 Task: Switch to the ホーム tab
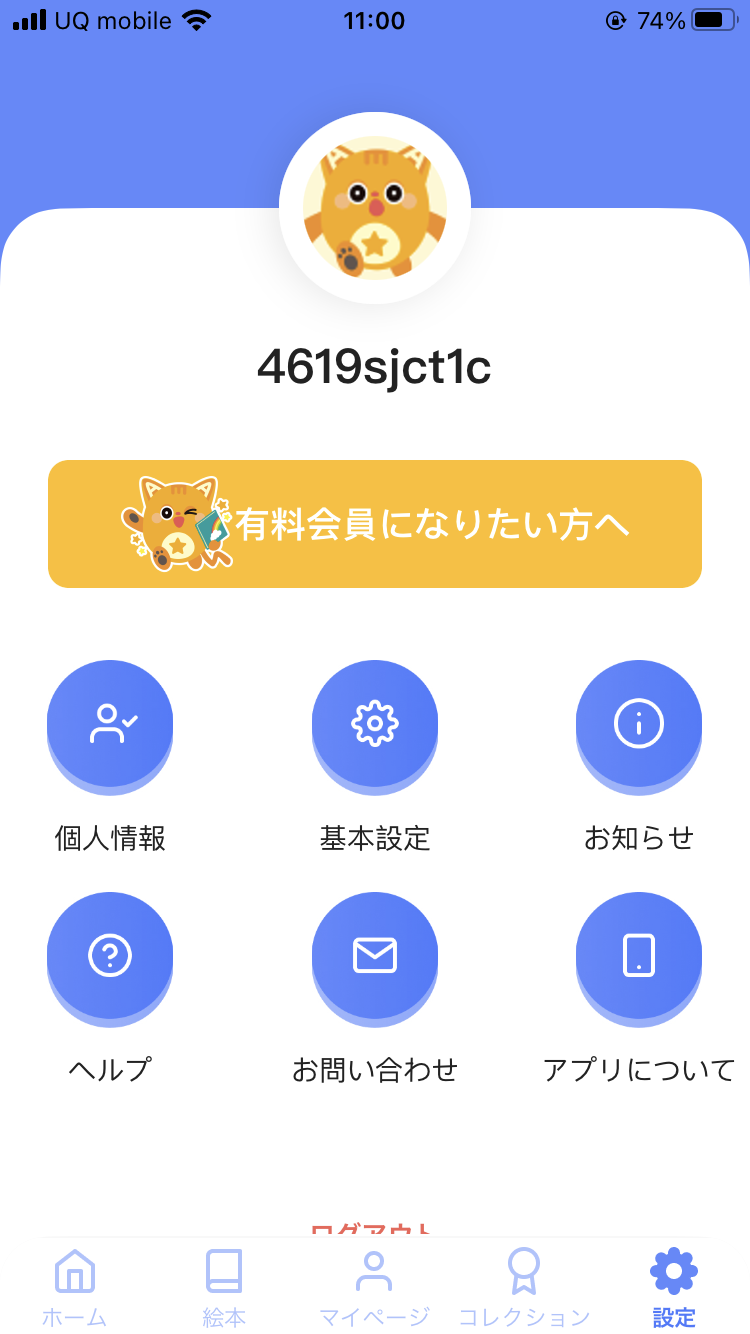pos(75,1286)
